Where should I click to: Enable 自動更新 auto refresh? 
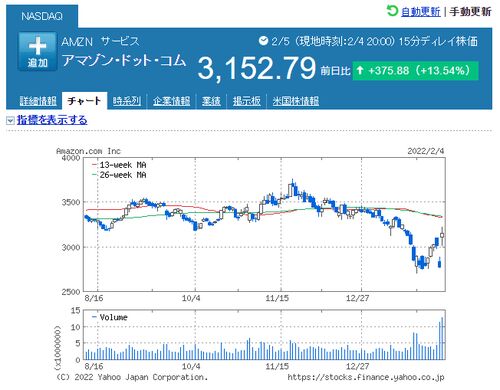click(420, 12)
